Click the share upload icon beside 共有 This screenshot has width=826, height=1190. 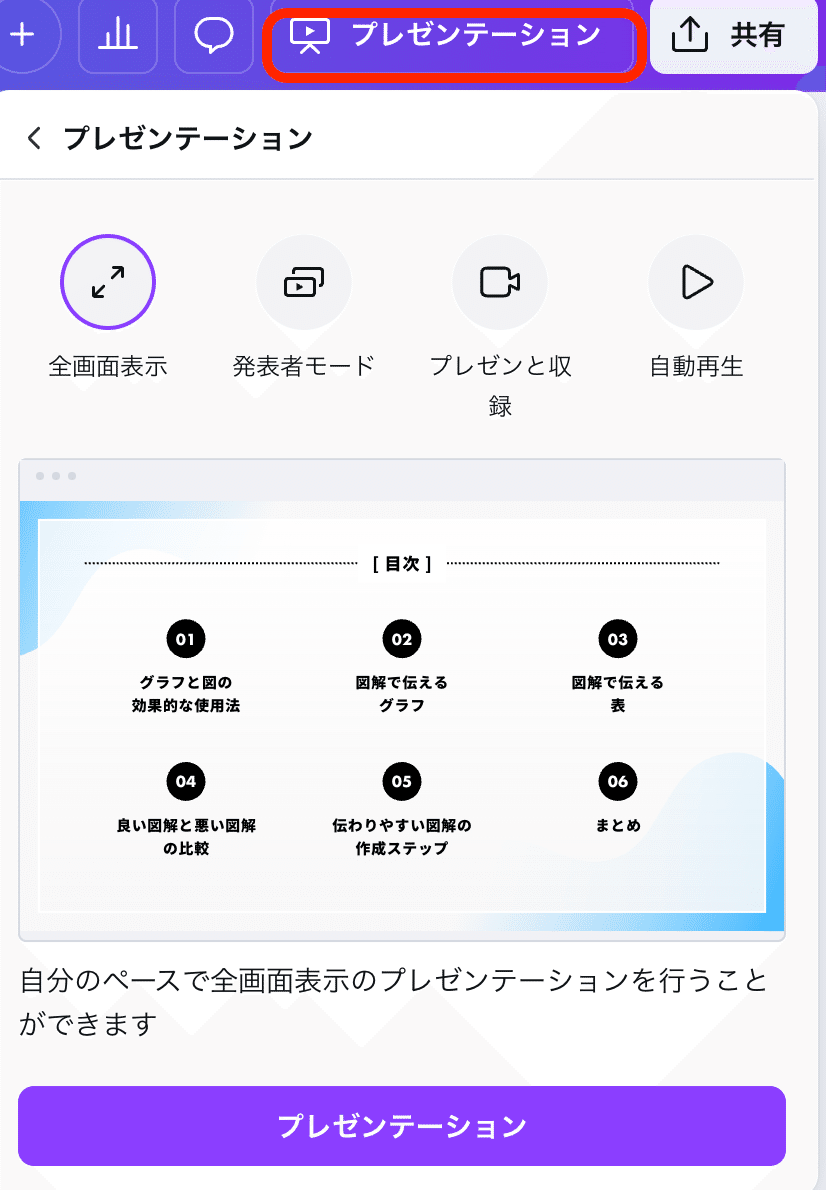tap(689, 36)
